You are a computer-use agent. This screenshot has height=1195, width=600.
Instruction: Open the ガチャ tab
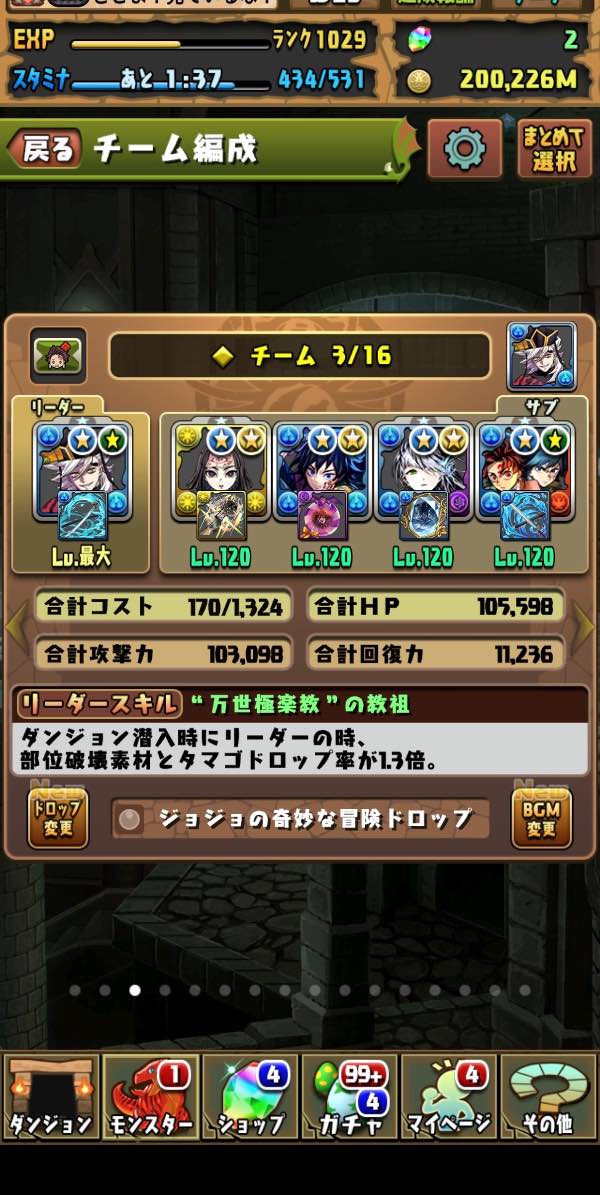pos(350,1097)
